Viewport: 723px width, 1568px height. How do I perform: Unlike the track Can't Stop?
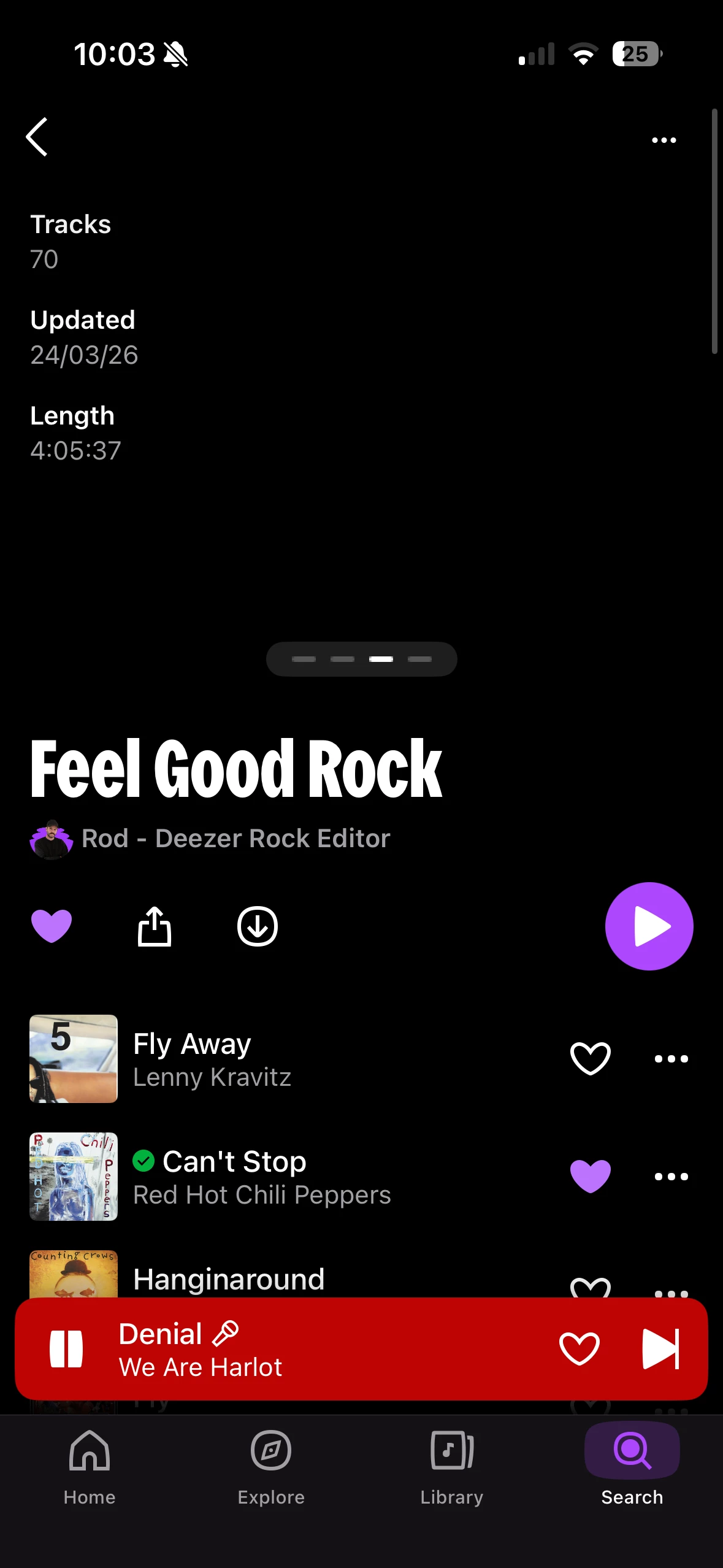tap(590, 1176)
